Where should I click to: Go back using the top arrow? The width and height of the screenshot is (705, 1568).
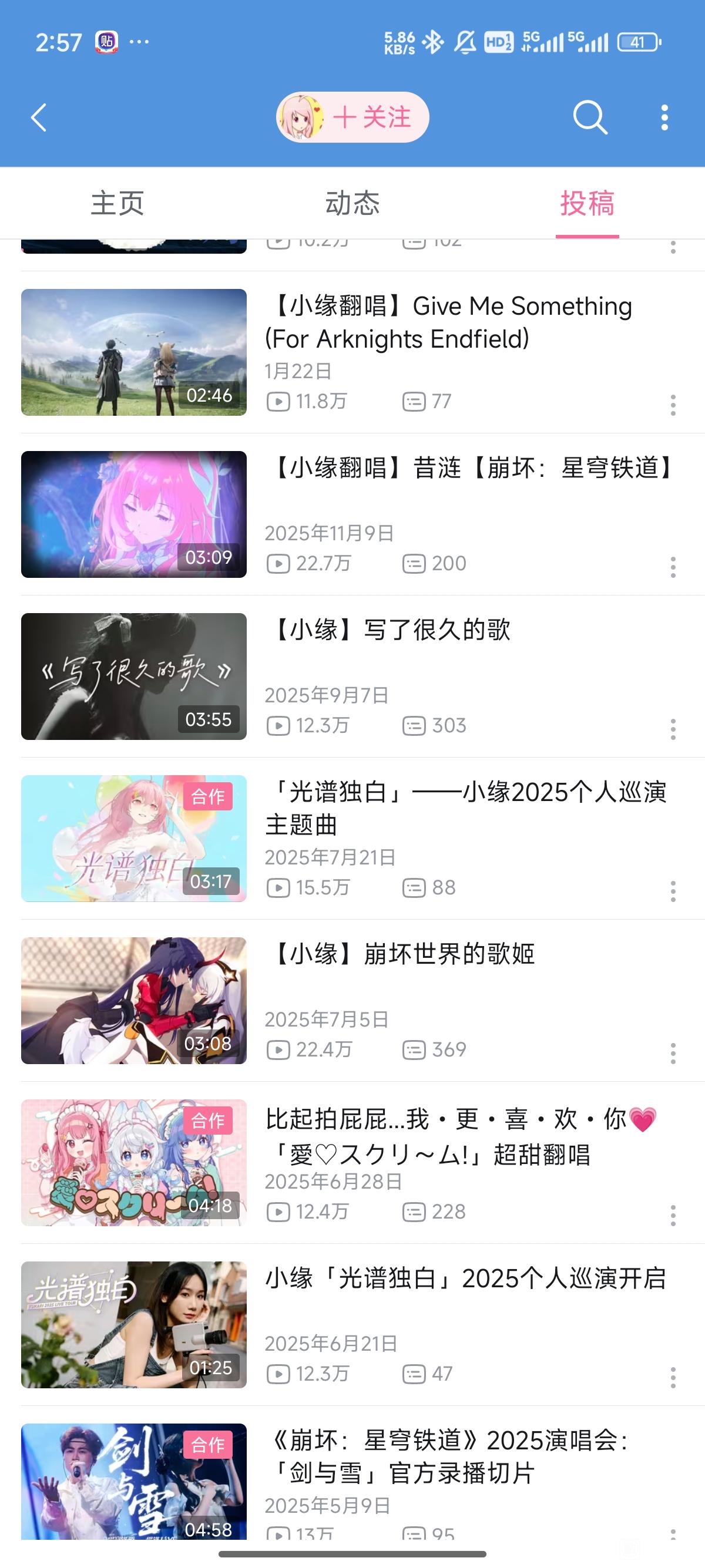point(39,117)
